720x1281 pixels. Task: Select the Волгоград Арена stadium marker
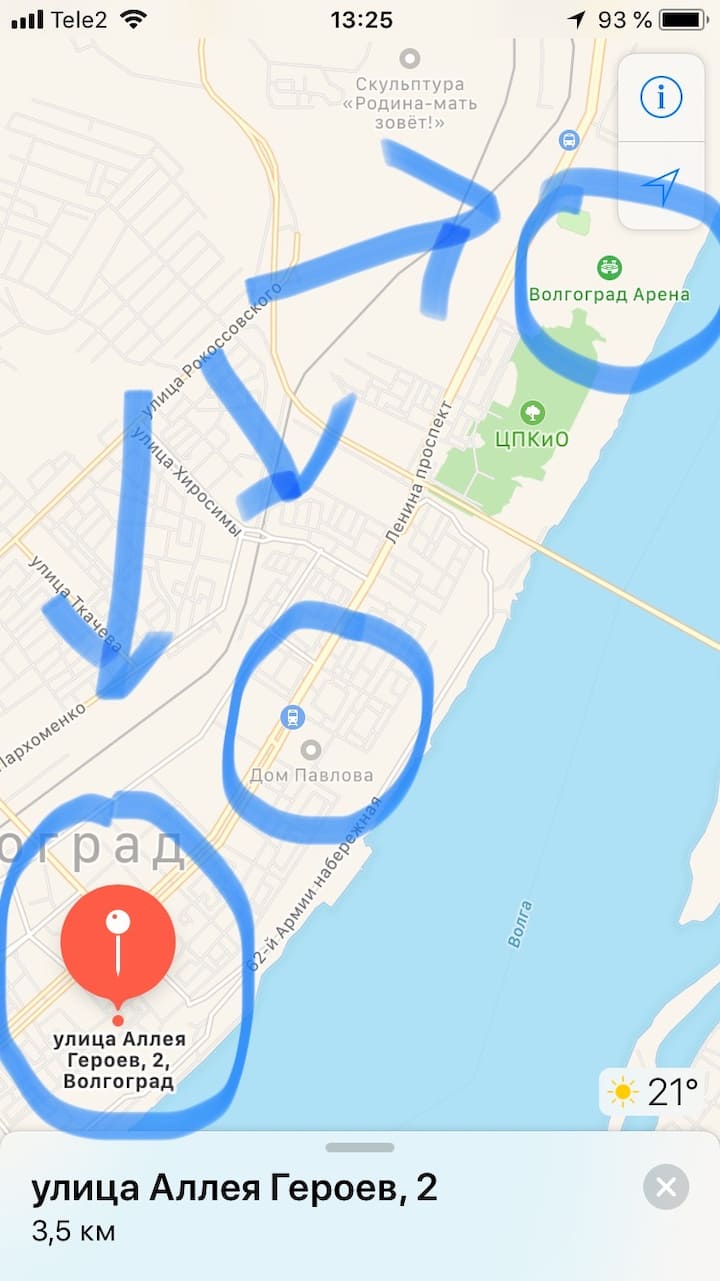pos(608,268)
